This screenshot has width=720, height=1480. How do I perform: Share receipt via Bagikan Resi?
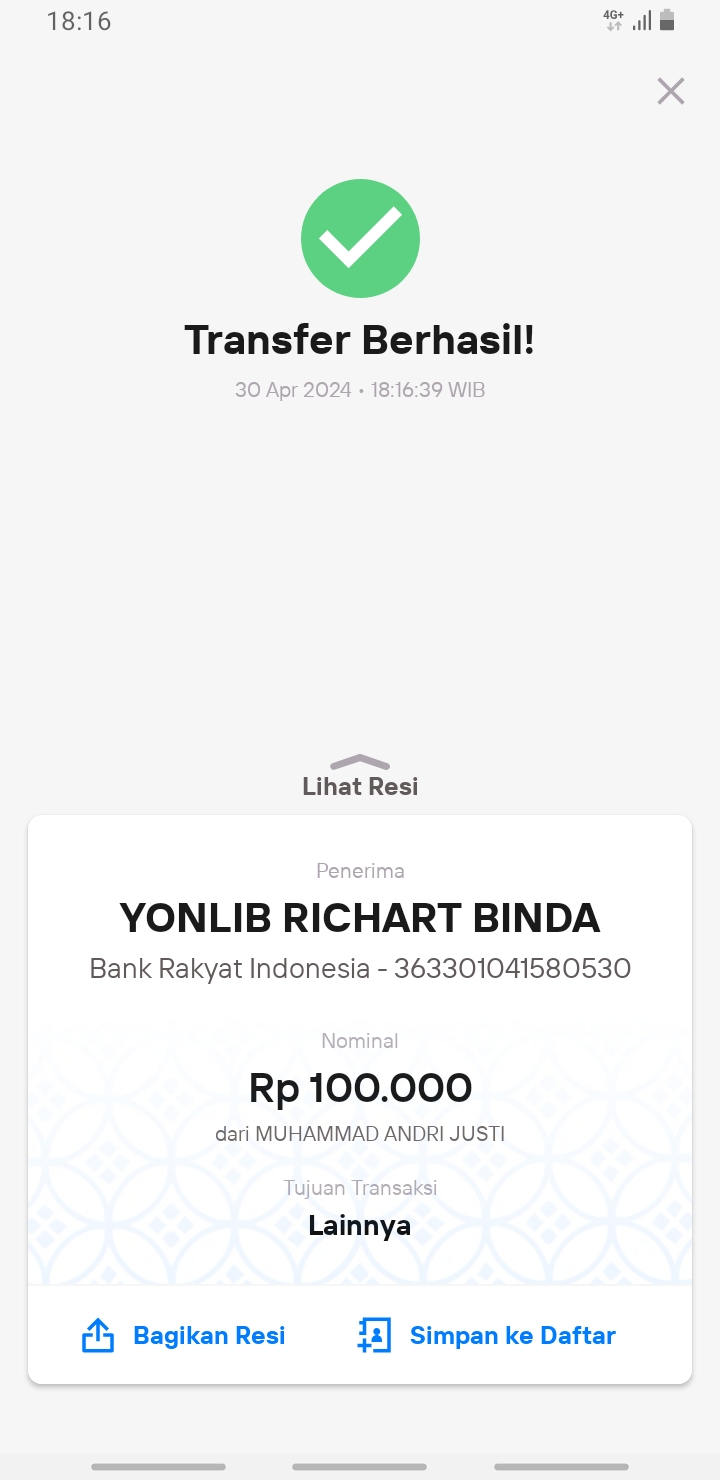click(x=183, y=1335)
